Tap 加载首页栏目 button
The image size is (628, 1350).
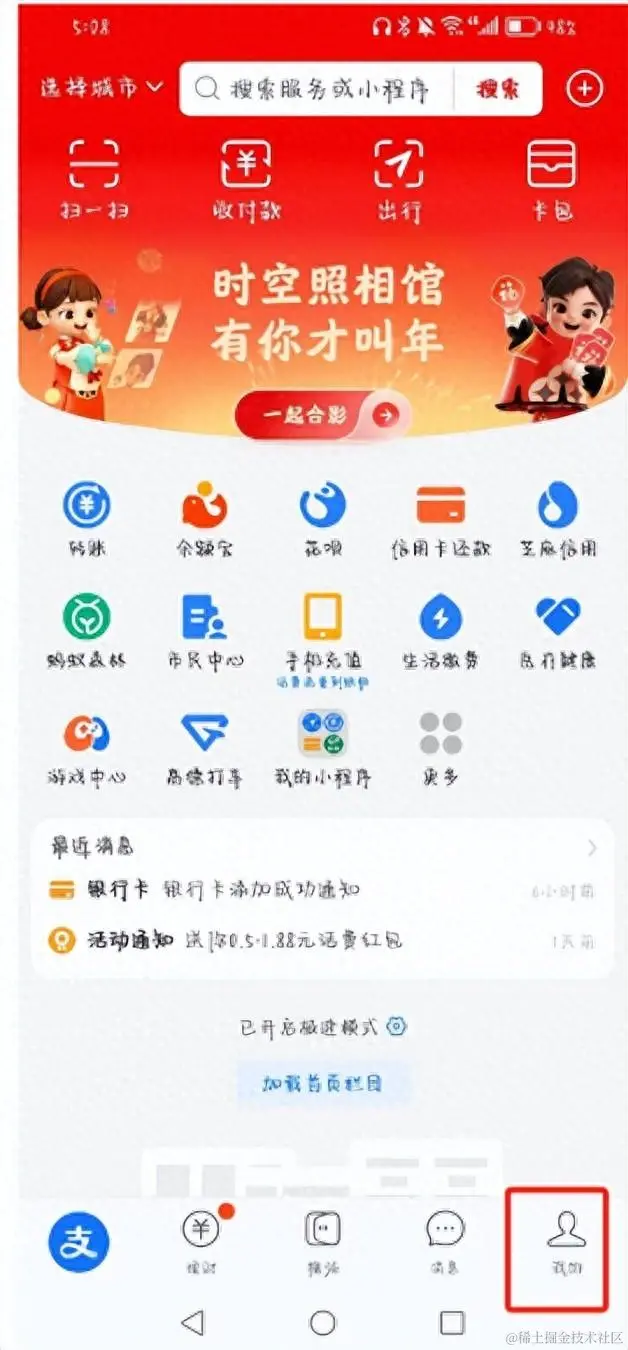pos(322,1083)
